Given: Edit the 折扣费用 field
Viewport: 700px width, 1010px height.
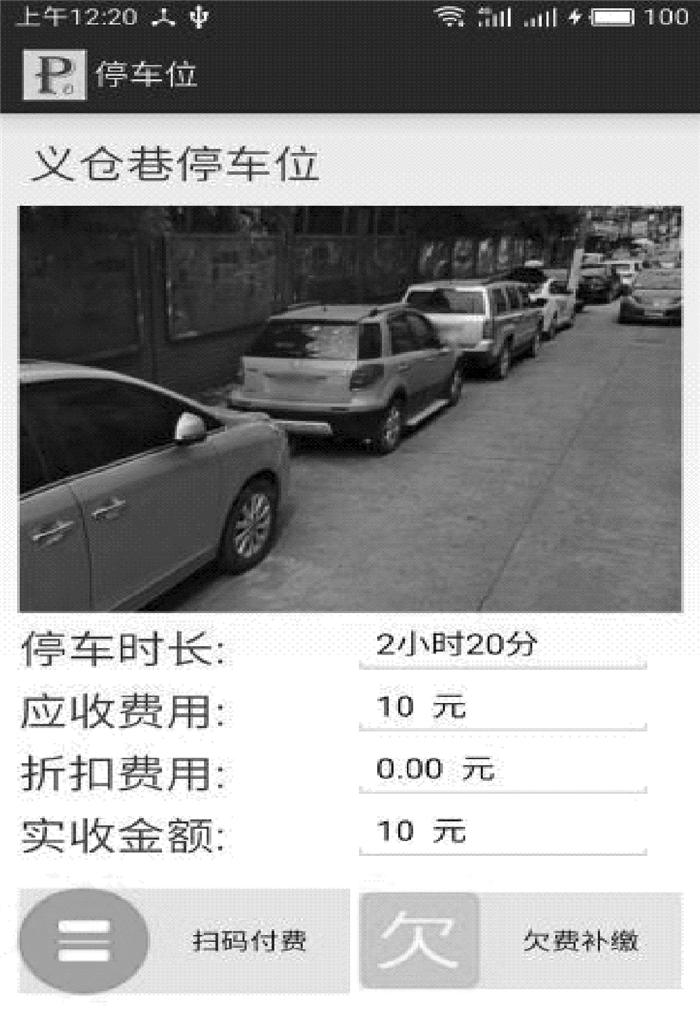Looking at the screenshot, I should coord(502,770).
